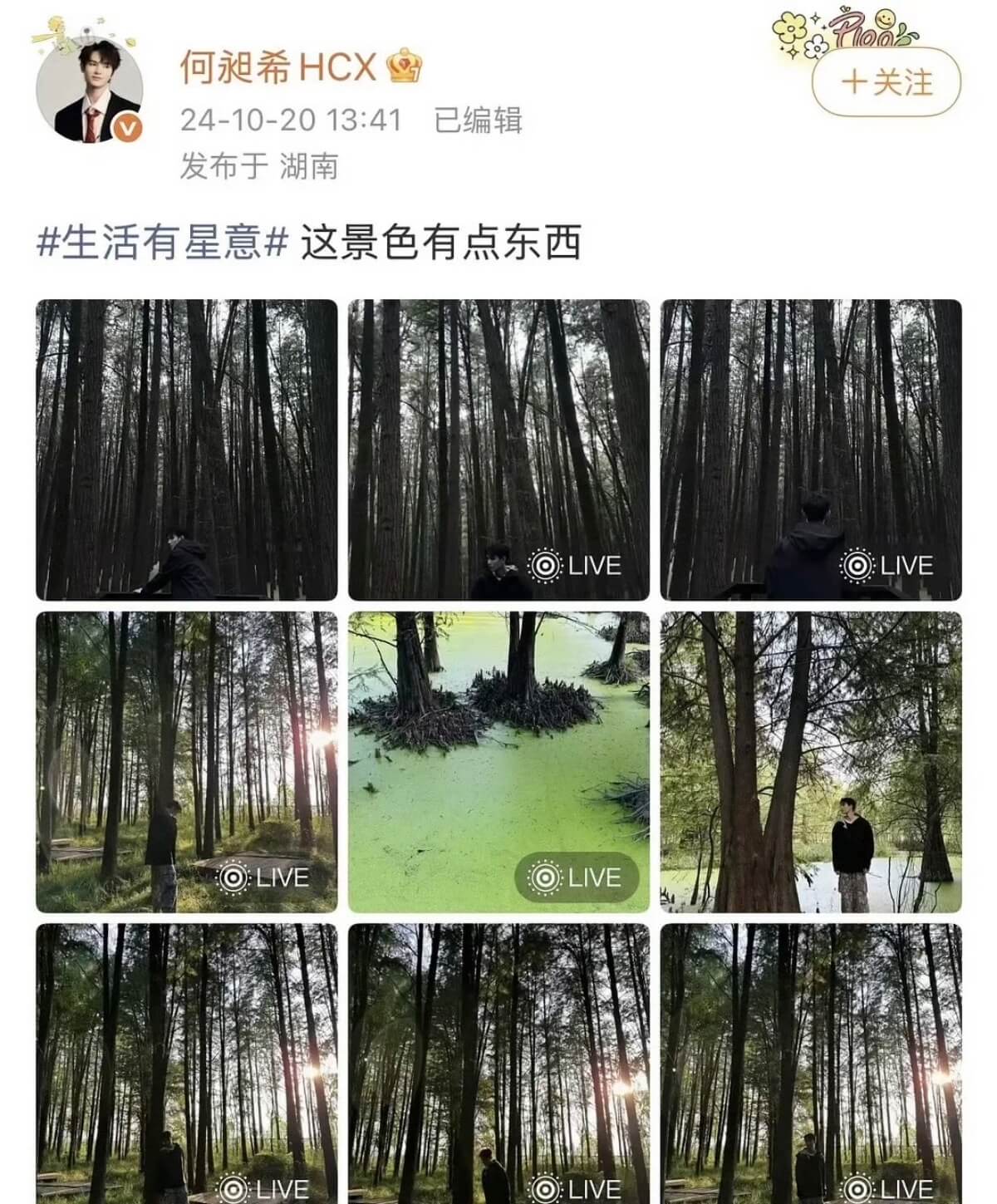Open the #生活有星意# hashtag topic
The width and height of the screenshot is (997, 1204).
[x=163, y=243]
